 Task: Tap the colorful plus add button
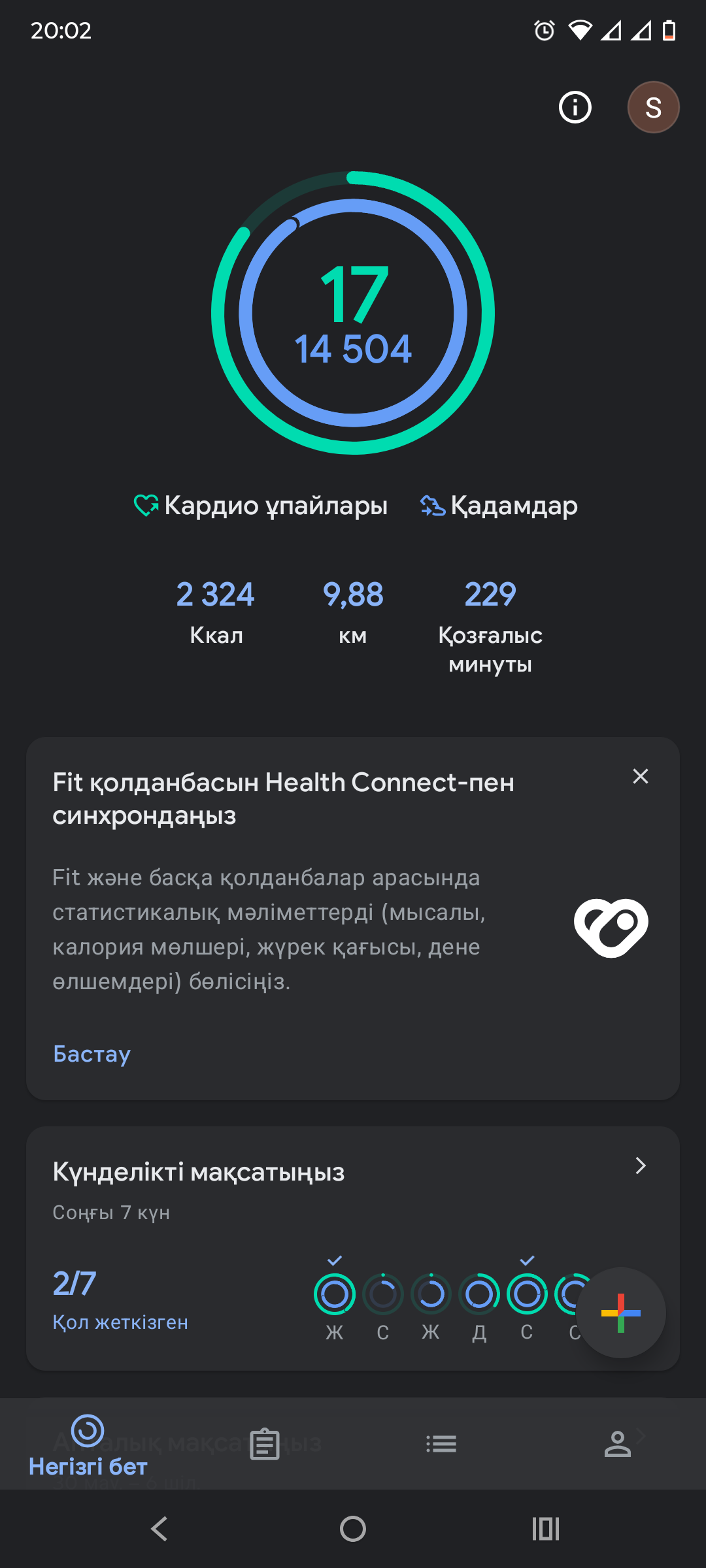click(620, 1313)
